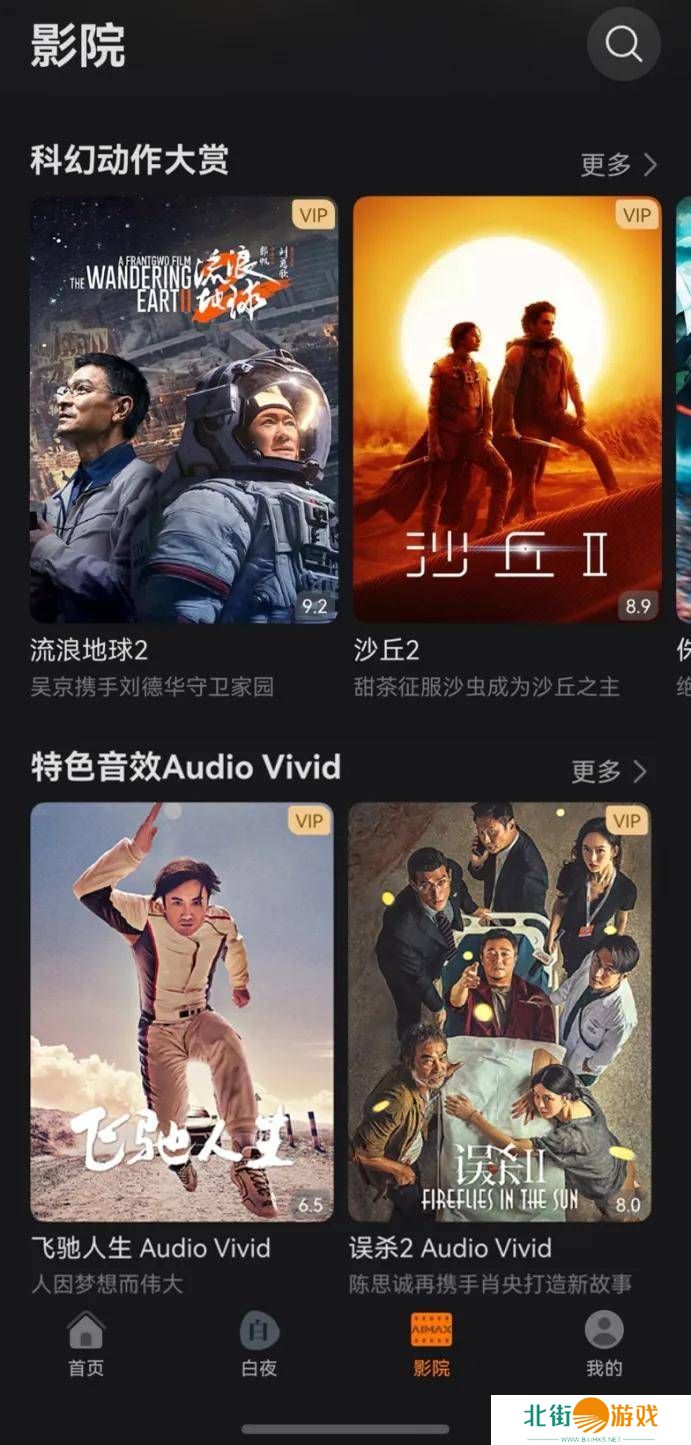Show more in 特色音效Audio Vivid
Screen dimensions: 691x1445
tap(609, 771)
